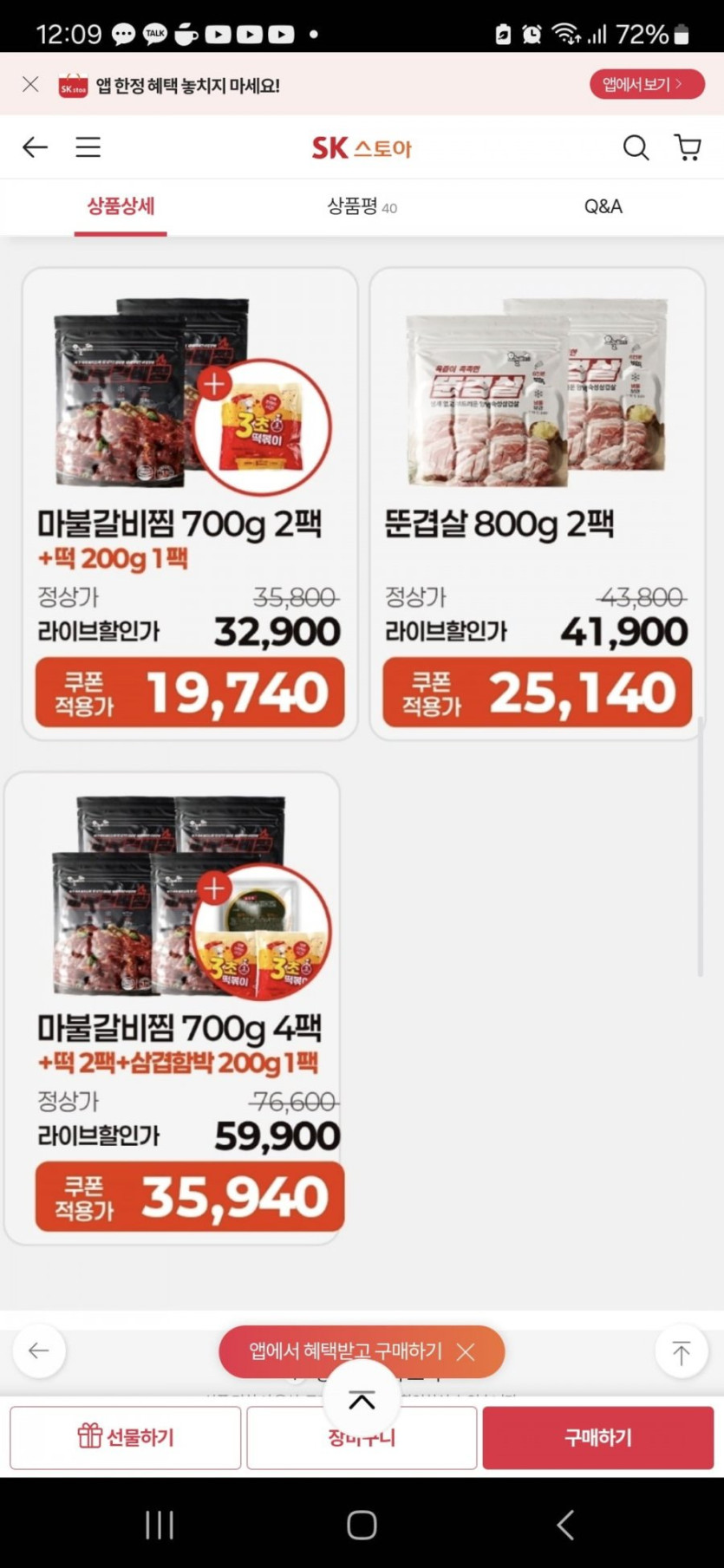The height and width of the screenshot is (1568, 724).
Task: Open the shopping cart
Action: coord(688,147)
